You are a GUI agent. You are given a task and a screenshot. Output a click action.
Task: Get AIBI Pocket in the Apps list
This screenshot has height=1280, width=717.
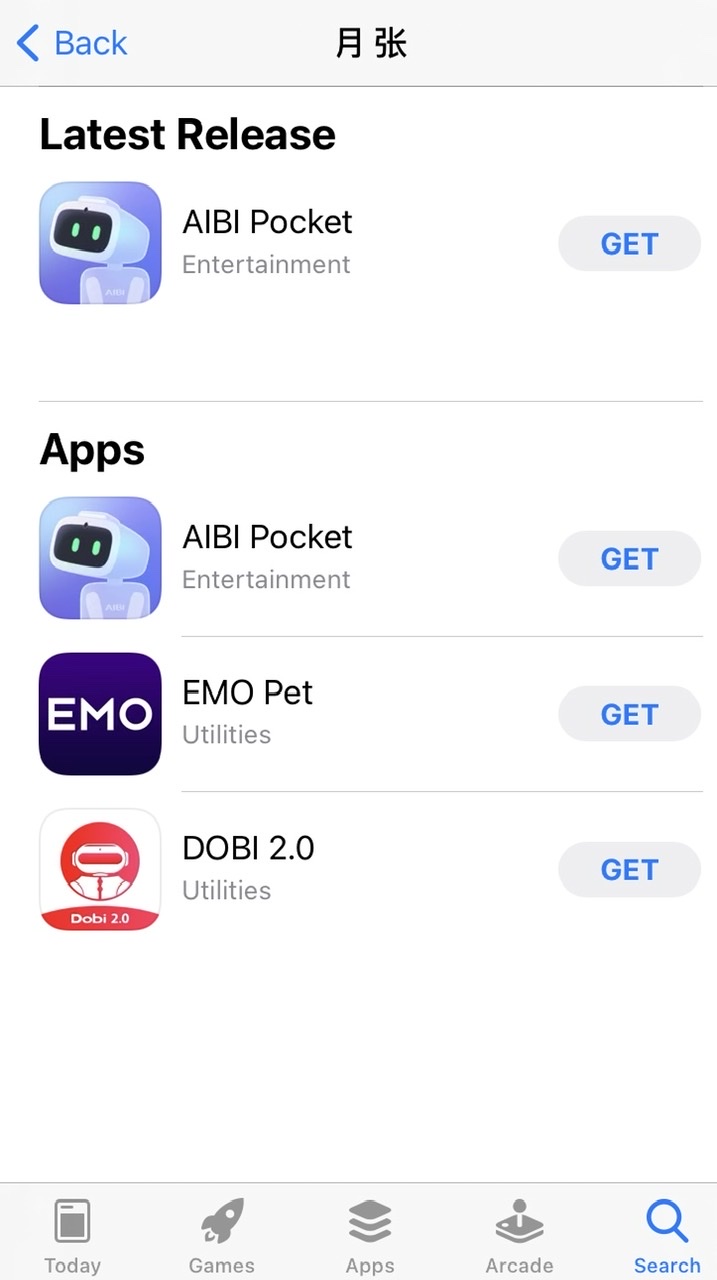click(629, 559)
